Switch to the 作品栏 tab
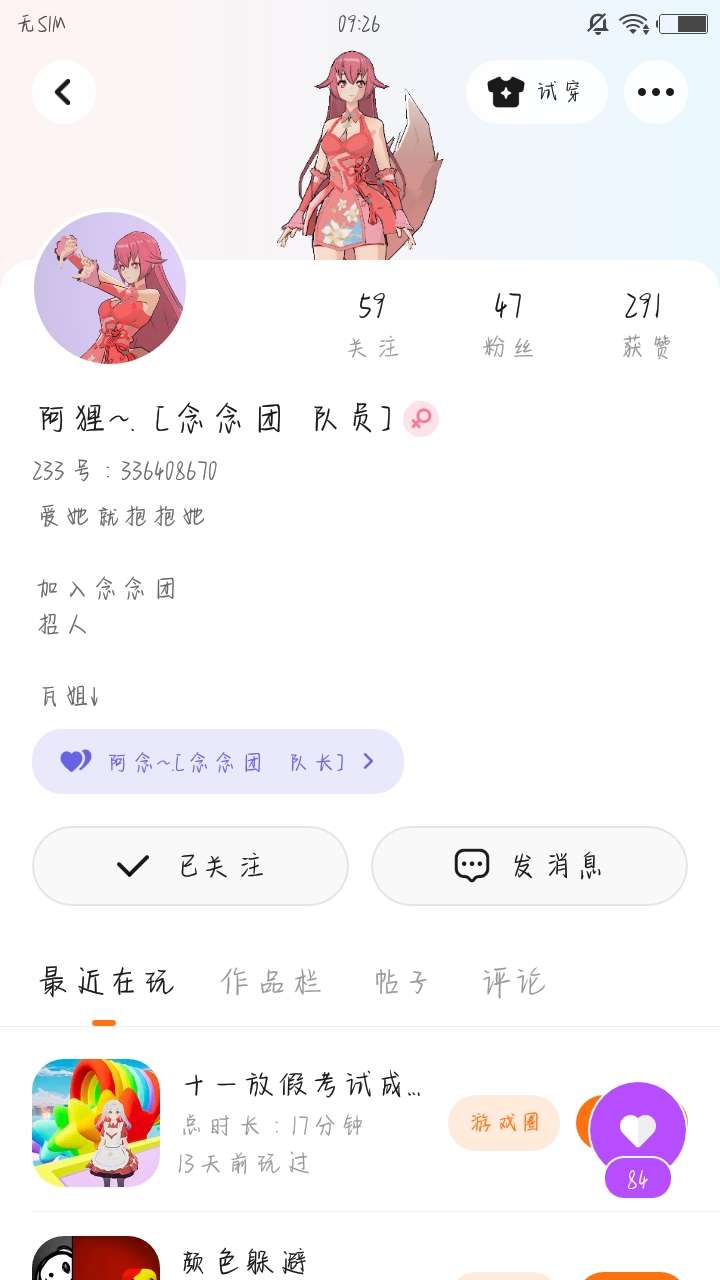 click(x=271, y=983)
